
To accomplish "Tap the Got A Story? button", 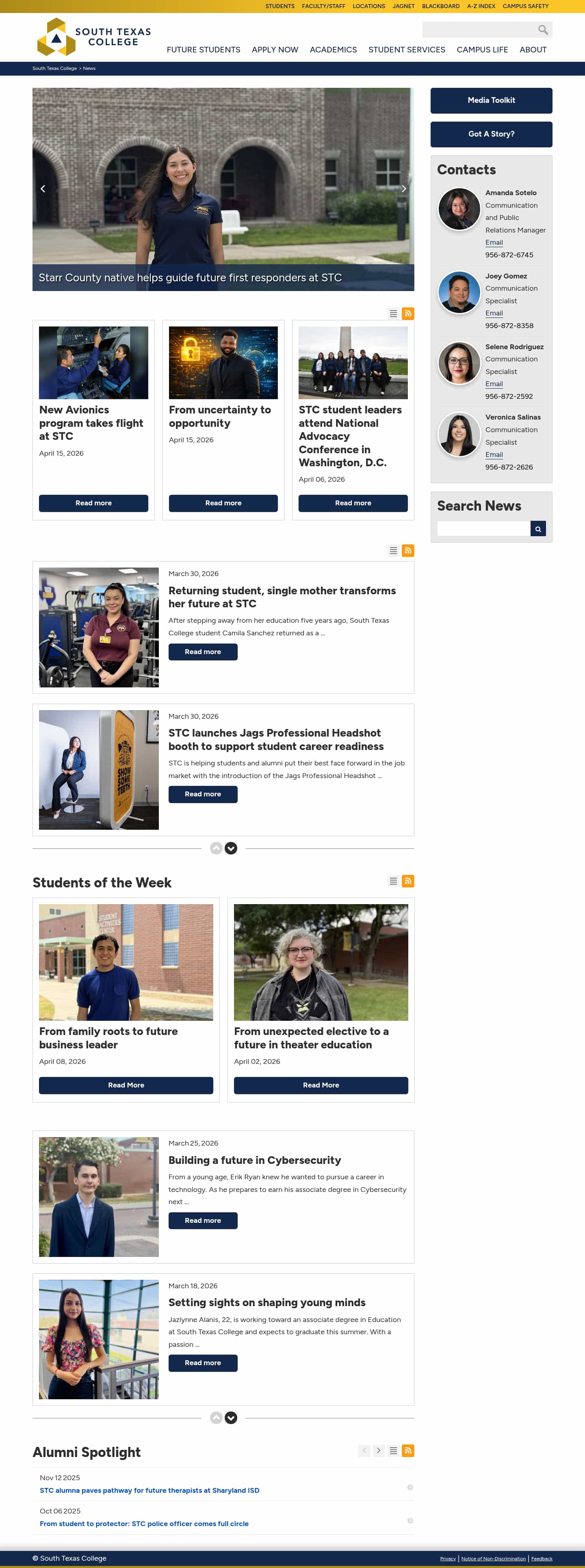I will click(491, 134).
